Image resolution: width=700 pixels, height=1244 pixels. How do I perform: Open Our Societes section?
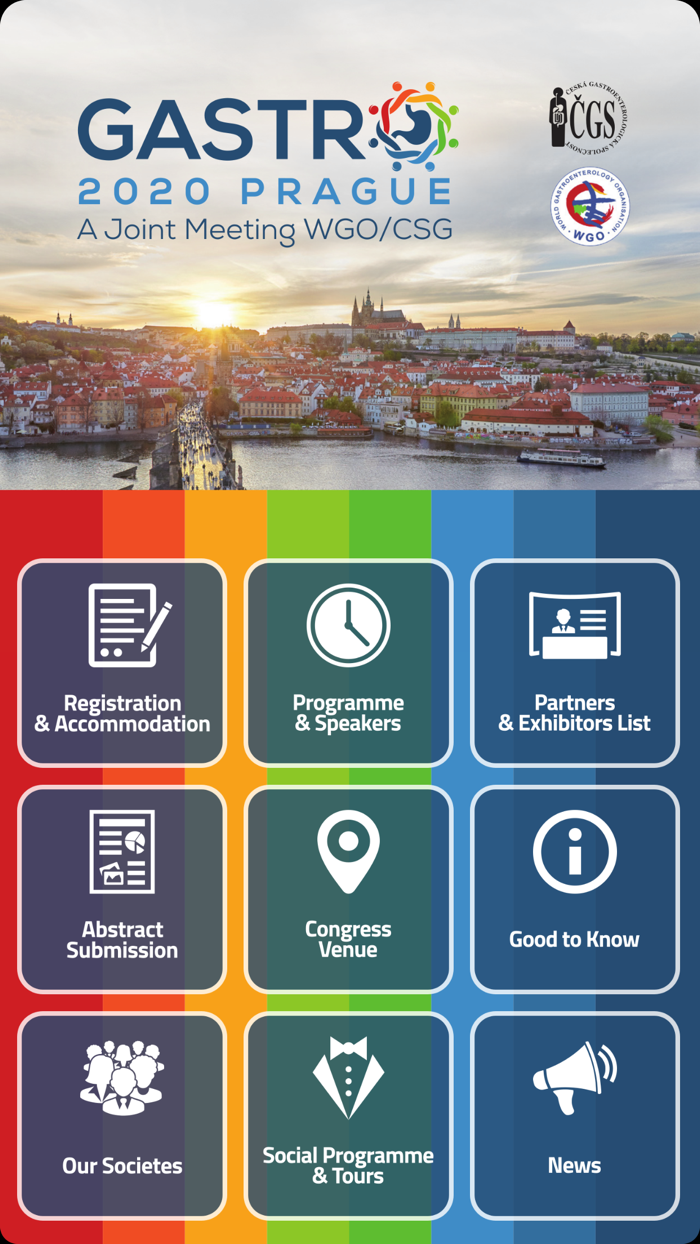122,1116
